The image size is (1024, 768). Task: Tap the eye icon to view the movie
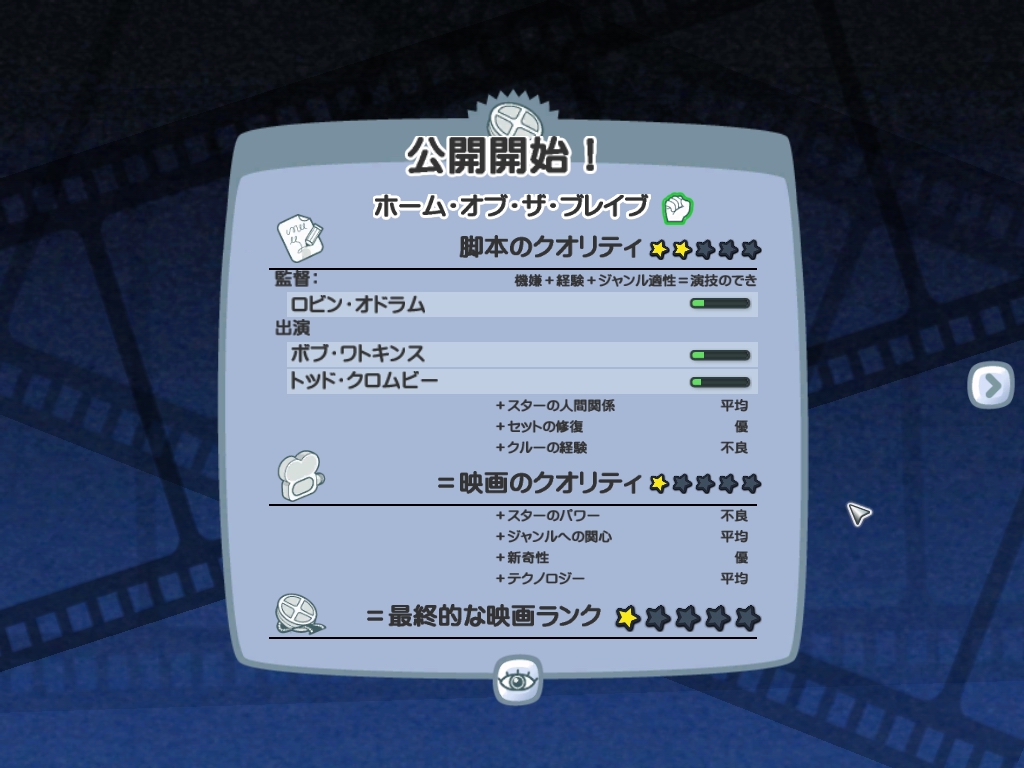pyautogui.click(x=517, y=680)
